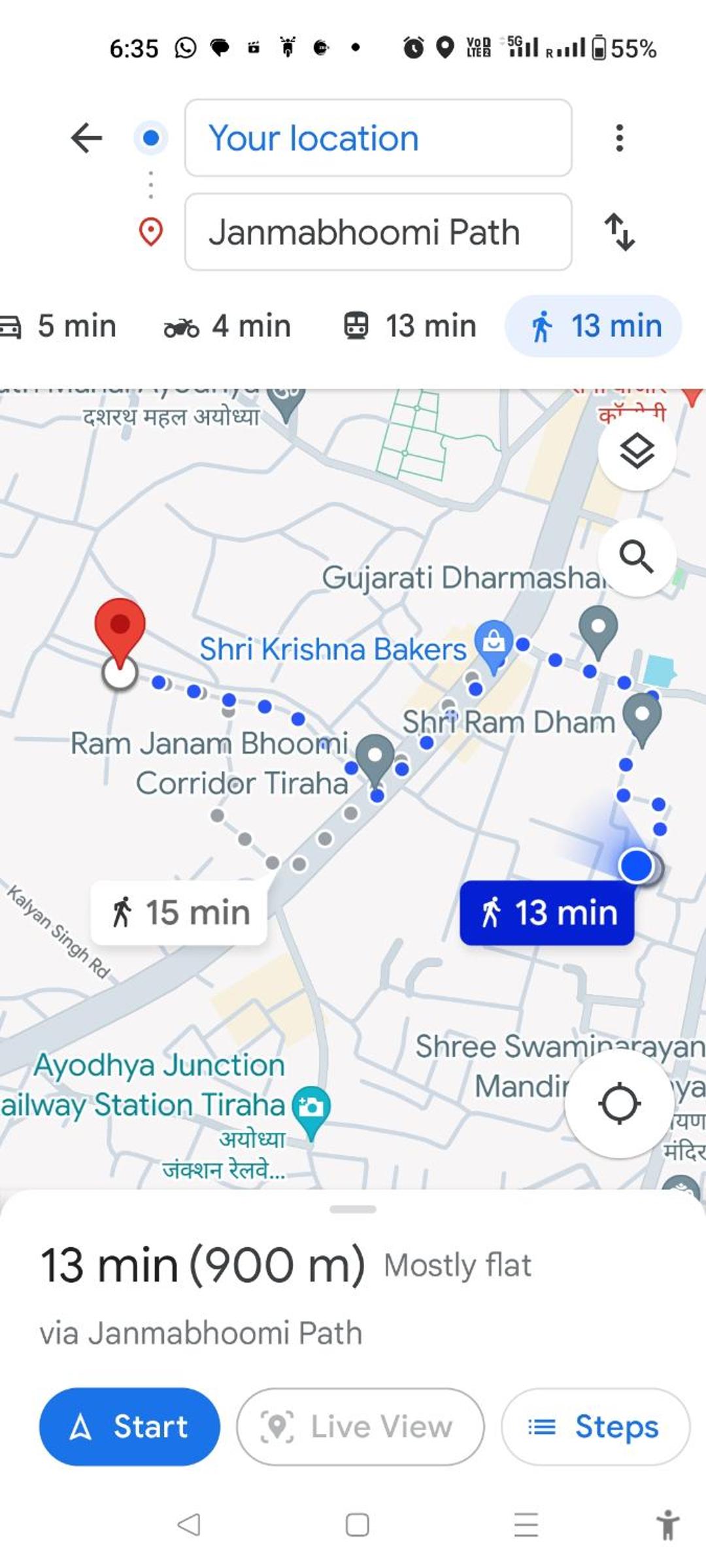Go back using the arrow icon
706x1568 pixels.
[86, 138]
